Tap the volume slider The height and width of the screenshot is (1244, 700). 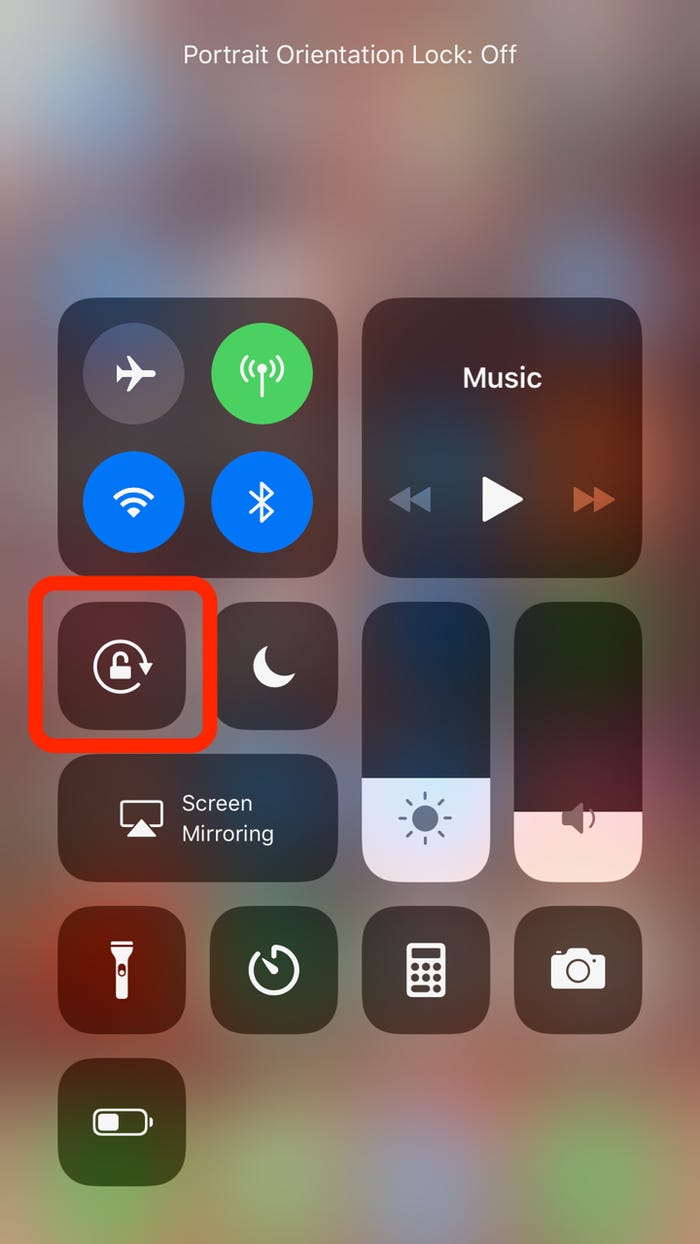coord(578,741)
